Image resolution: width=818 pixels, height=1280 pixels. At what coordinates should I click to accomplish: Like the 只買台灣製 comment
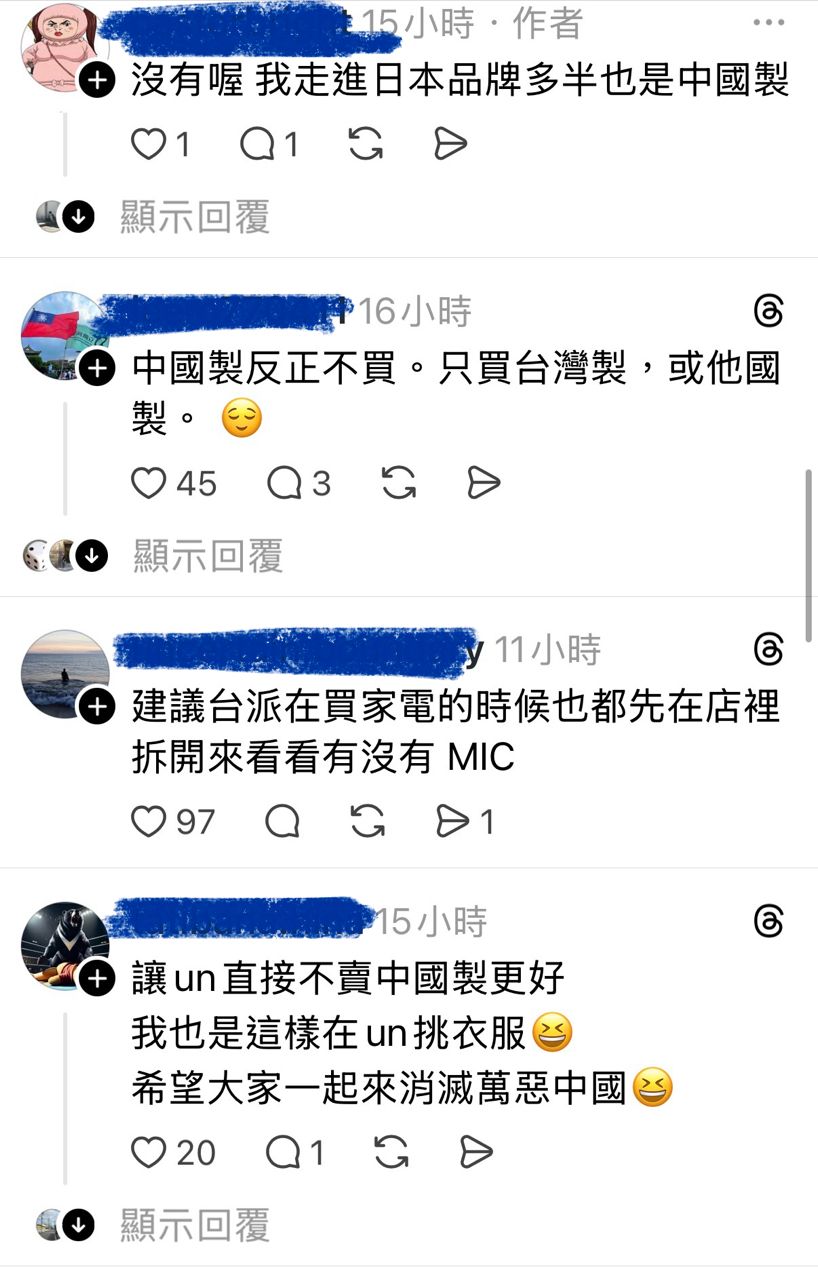click(x=149, y=484)
